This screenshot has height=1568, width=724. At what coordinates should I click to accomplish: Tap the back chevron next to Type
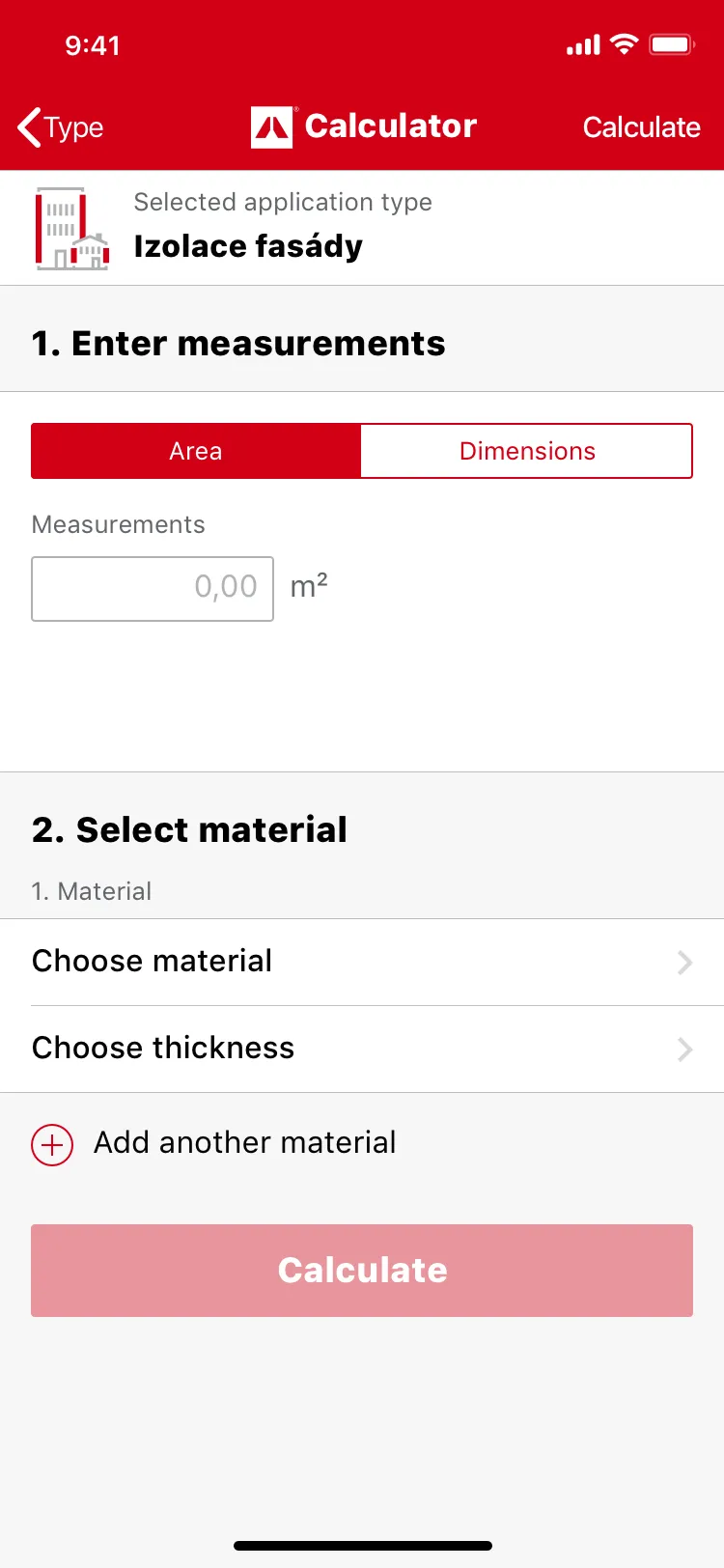point(27,126)
